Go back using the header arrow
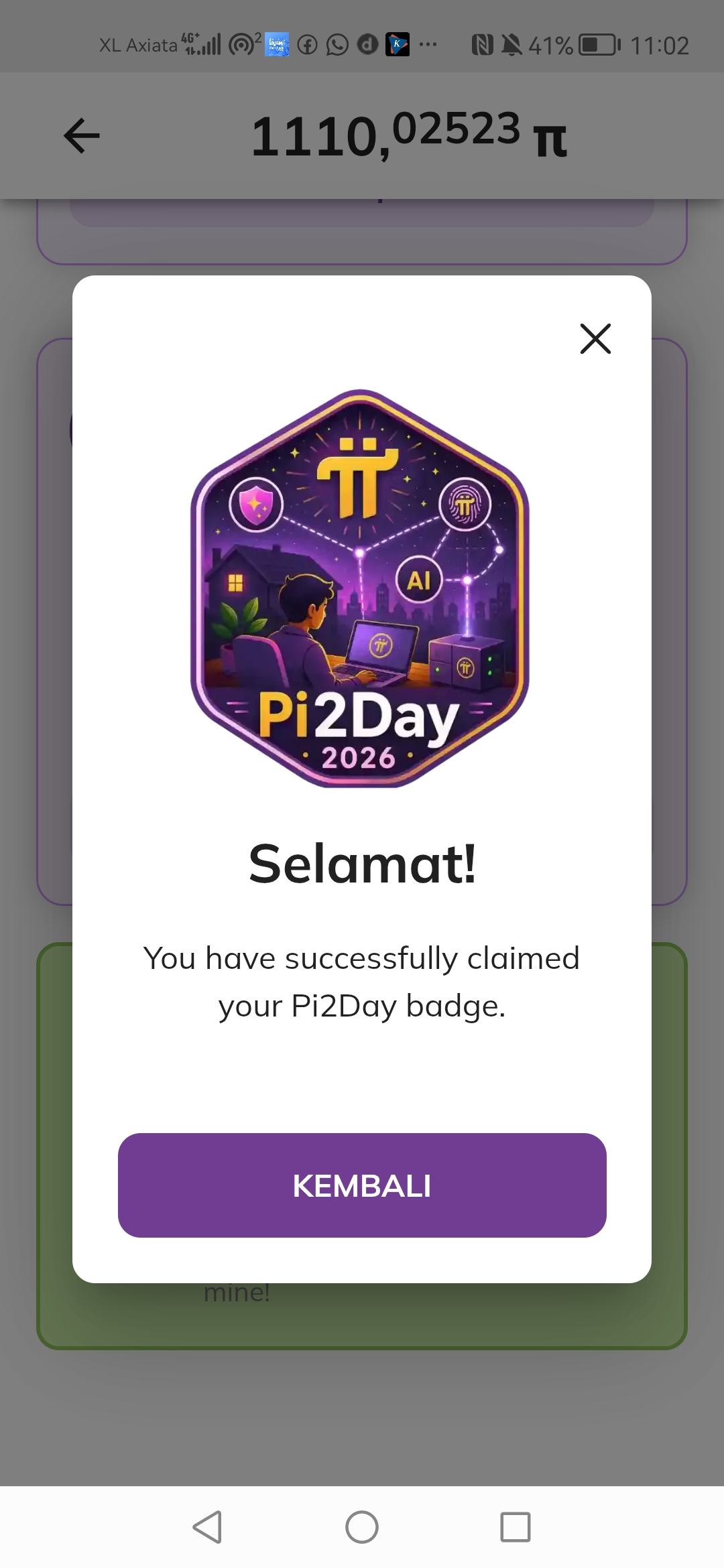 tap(82, 136)
